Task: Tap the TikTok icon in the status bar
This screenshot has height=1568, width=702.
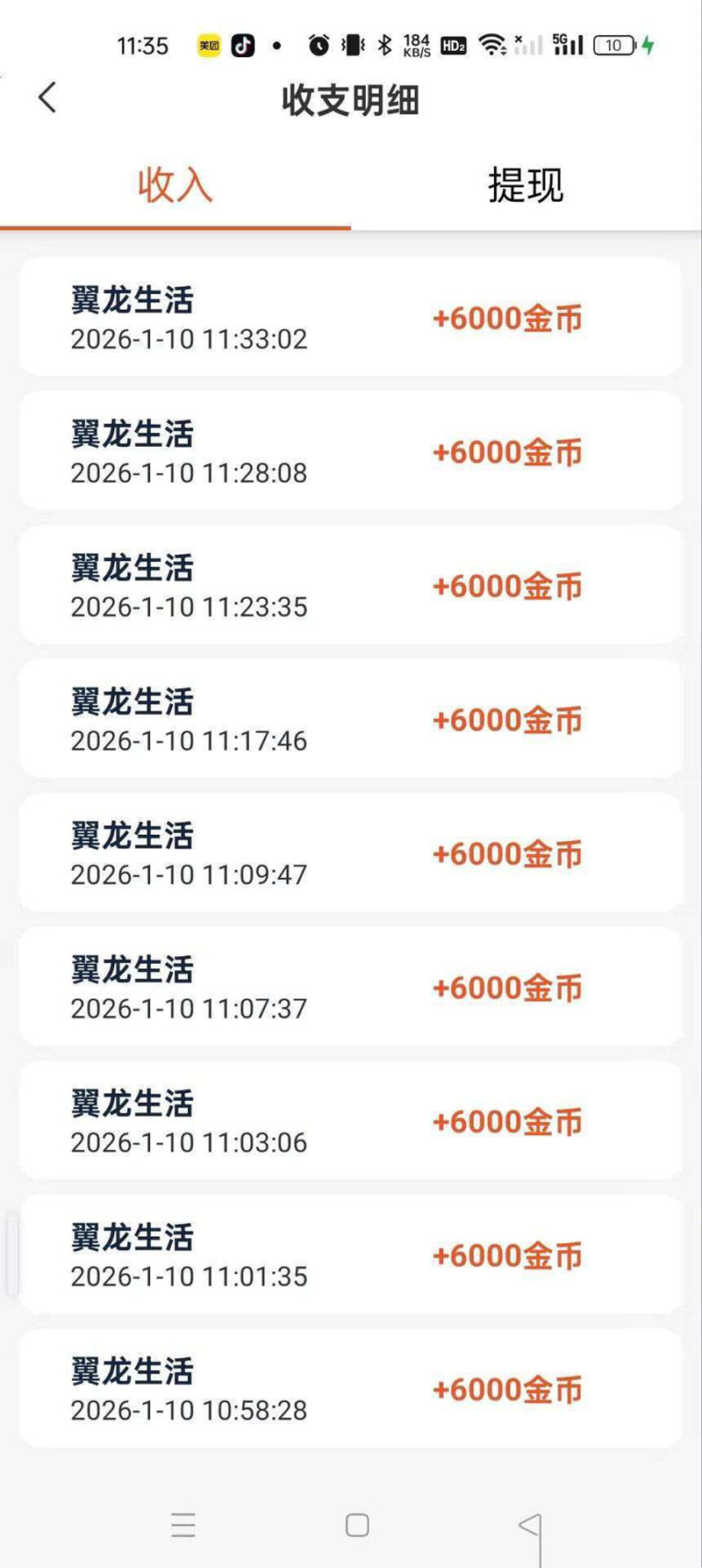Action: pyautogui.click(x=244, y=45)
